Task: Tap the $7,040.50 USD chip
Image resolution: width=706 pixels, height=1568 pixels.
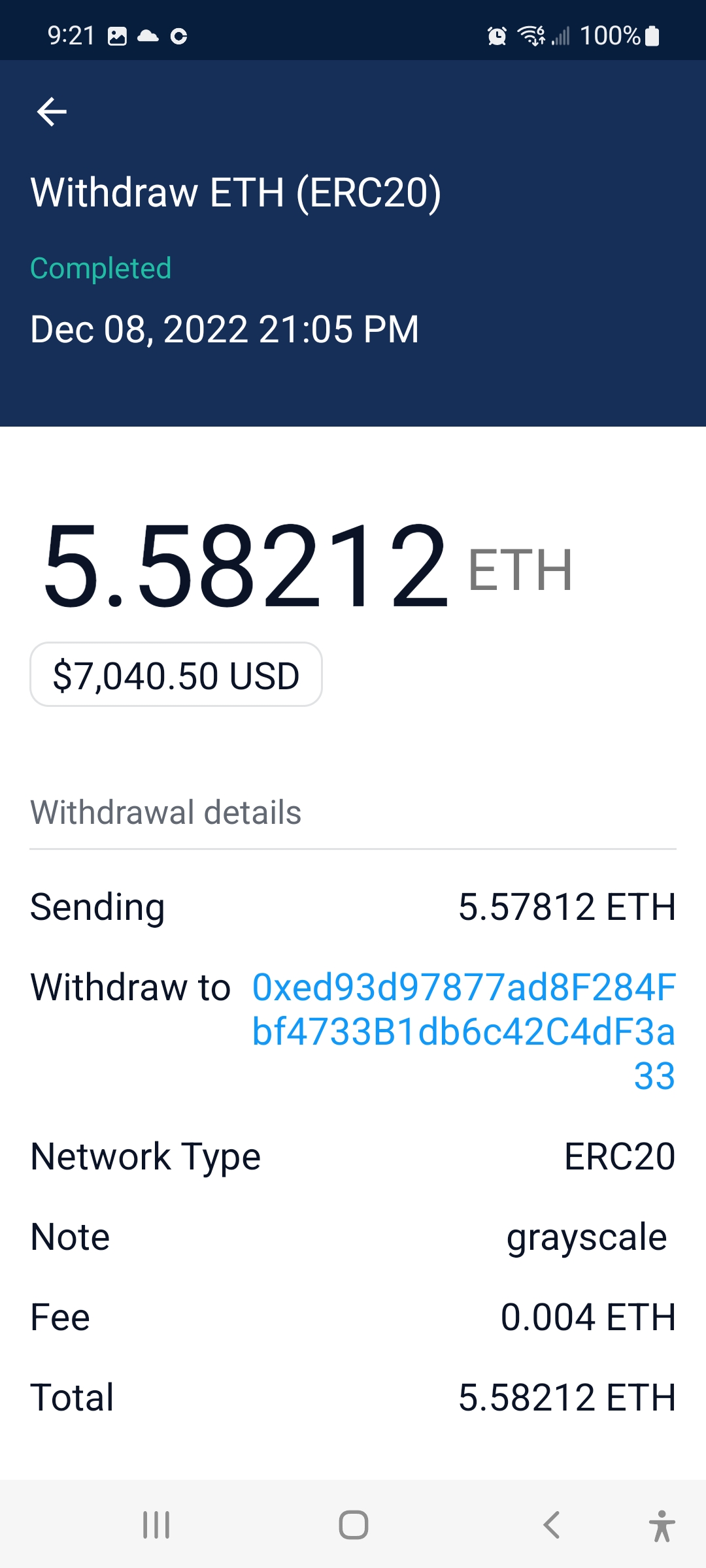Action: click(176, 675)
